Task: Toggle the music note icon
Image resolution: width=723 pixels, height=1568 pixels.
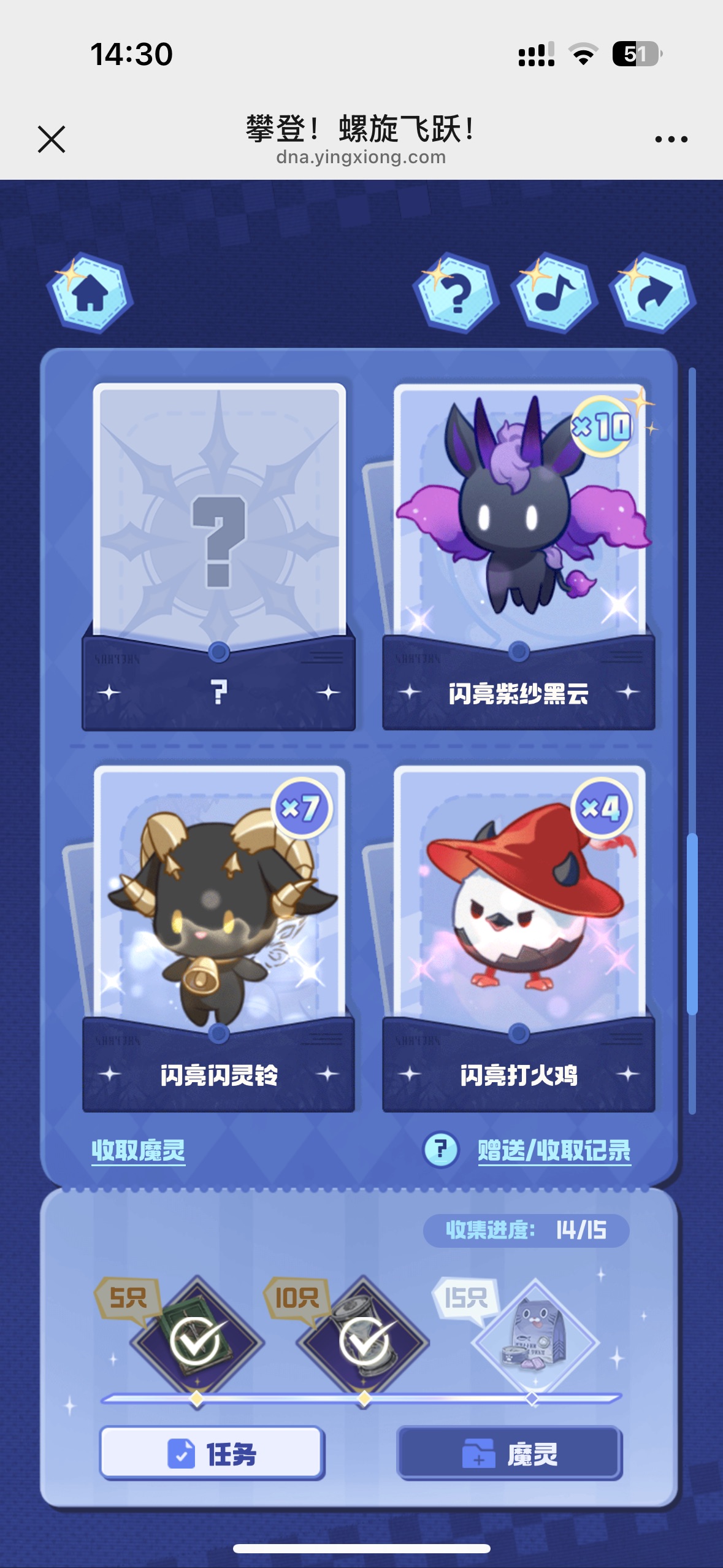Action: point(554,293)
